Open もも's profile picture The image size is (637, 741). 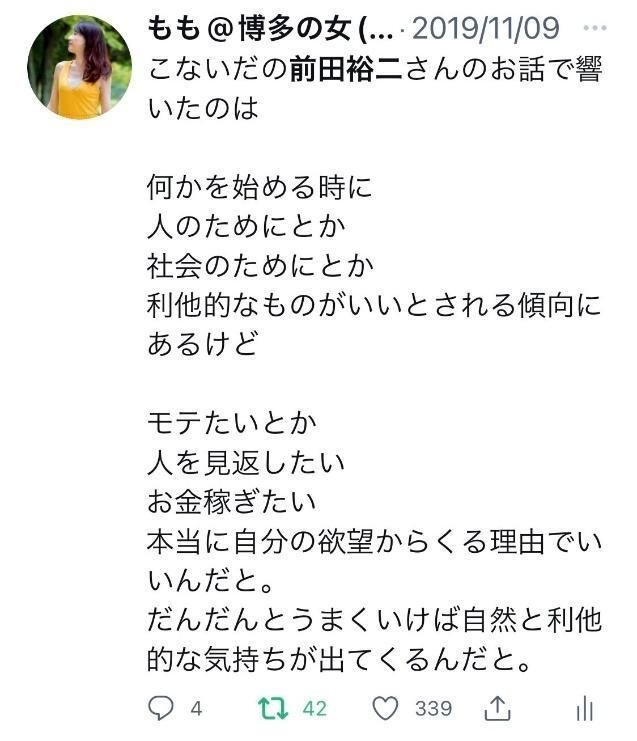pos(79,68)
